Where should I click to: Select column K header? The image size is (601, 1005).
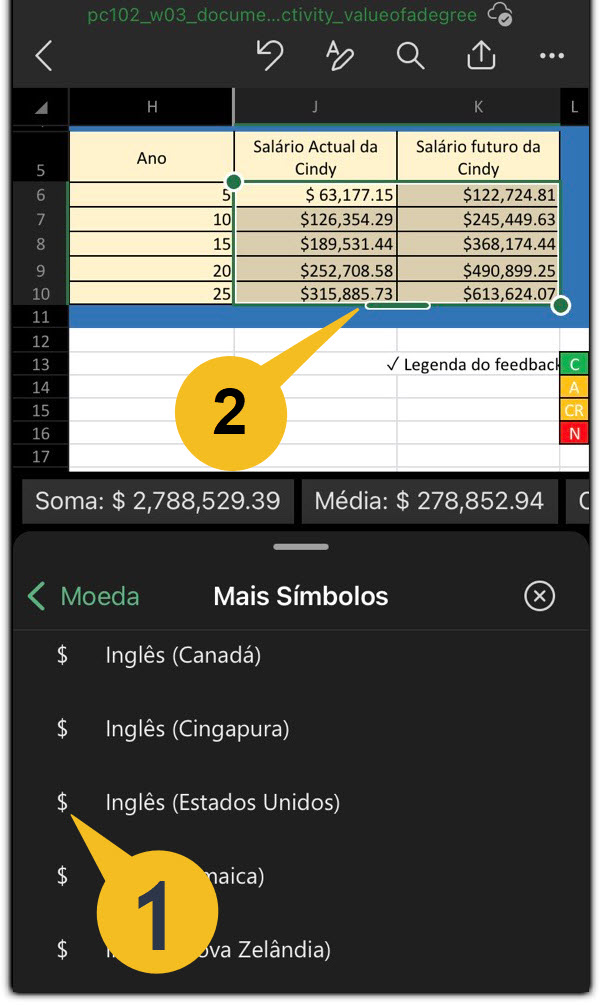click(478, 107)
